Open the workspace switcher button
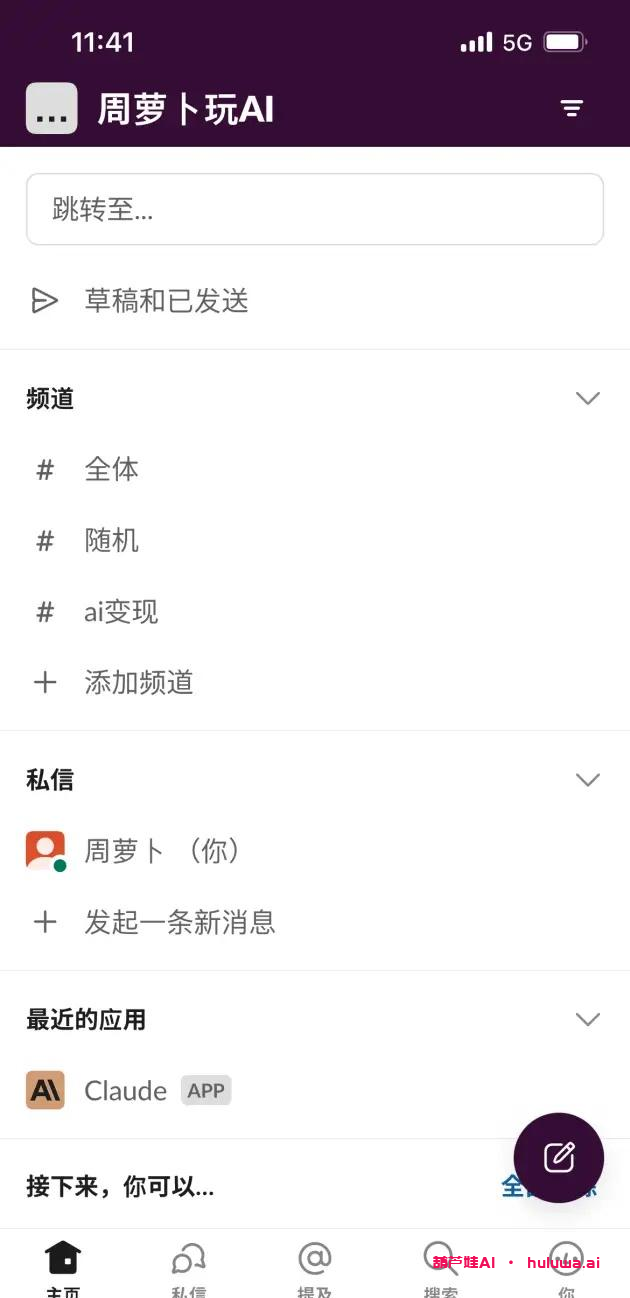The image size is (630, 1298). pyautogui.click(x=52, y=108)
